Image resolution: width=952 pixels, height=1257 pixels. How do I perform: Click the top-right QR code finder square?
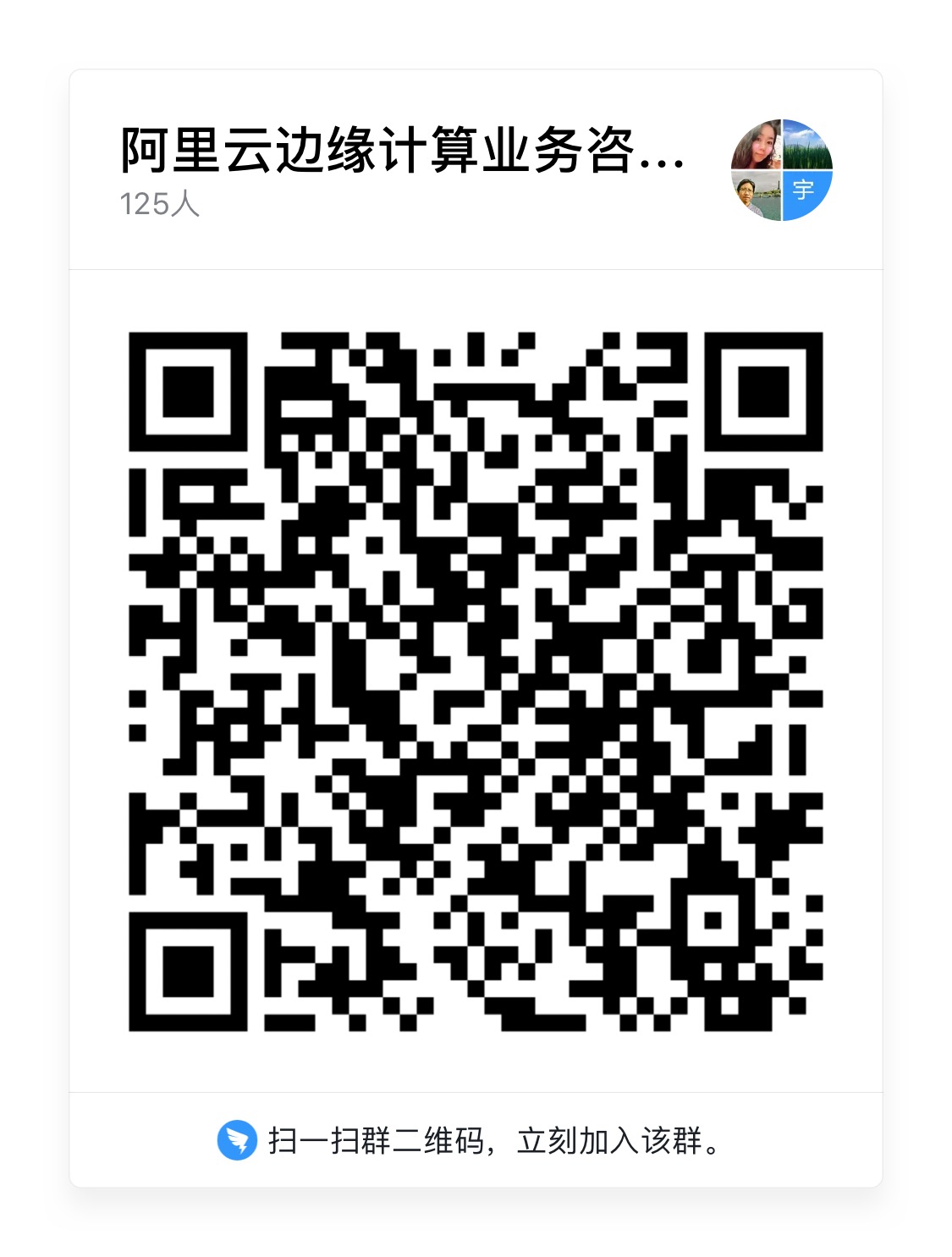click(764, 389)
